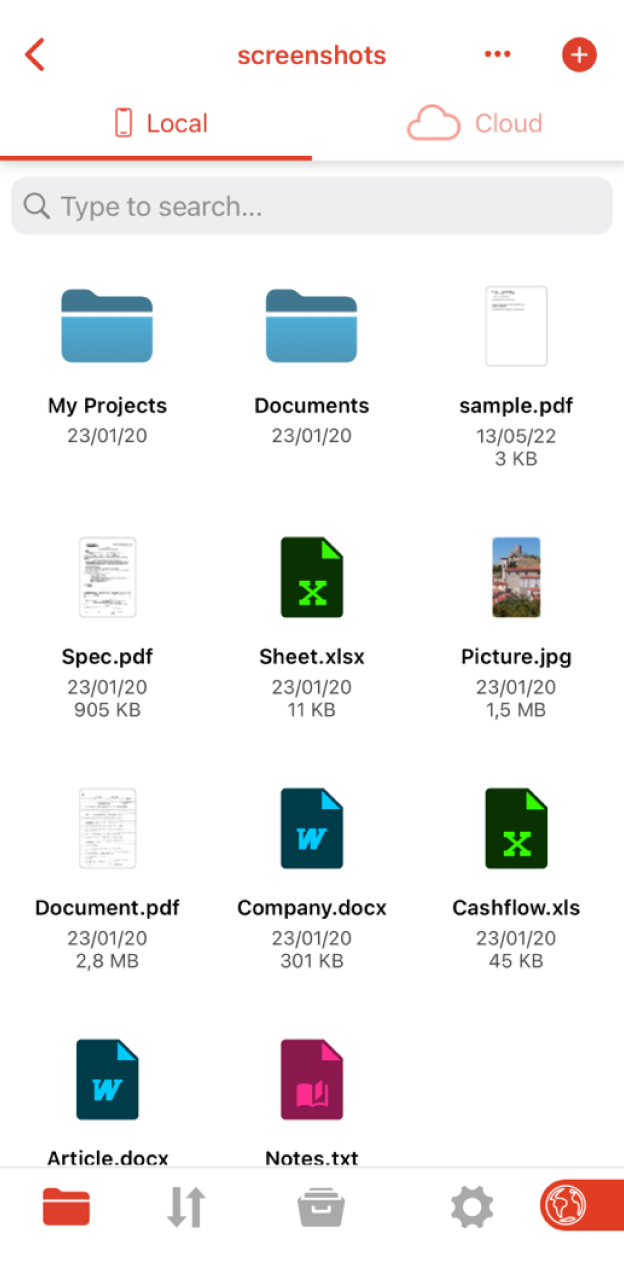This screenshot has height=1280, width=624.
Task: Switch to the Local tab
Action: (x=161, y=124)
